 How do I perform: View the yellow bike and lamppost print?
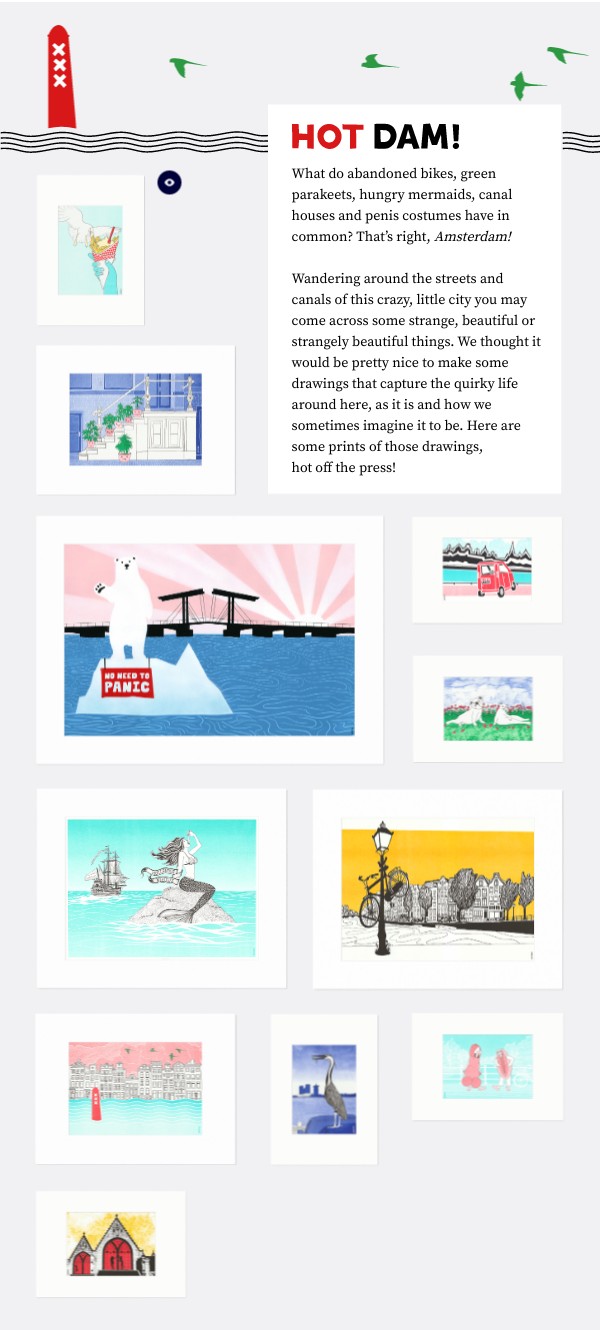437,889
